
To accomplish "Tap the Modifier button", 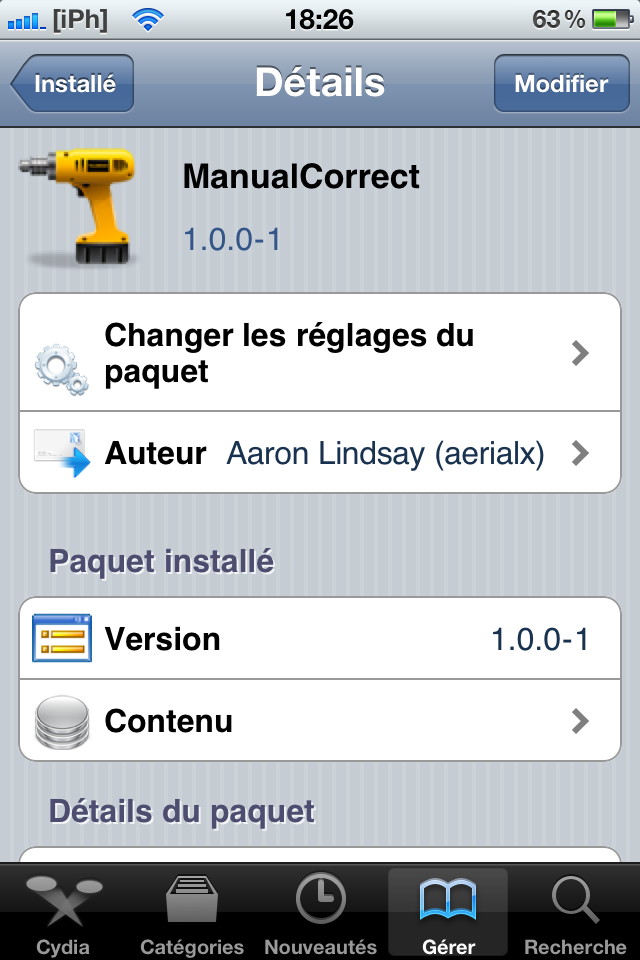I will (560, 84).
